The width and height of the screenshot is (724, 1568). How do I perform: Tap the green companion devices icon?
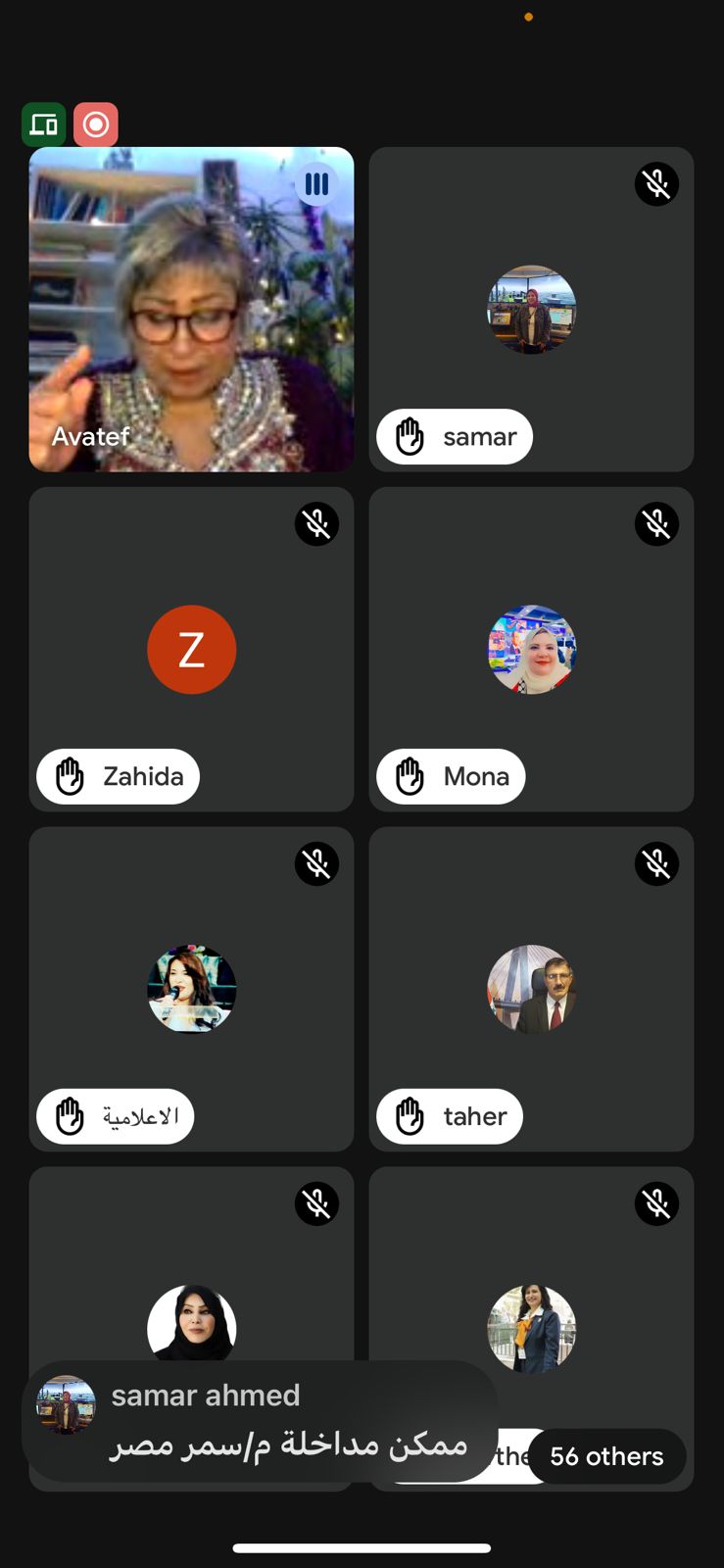(x=44, y=124)
